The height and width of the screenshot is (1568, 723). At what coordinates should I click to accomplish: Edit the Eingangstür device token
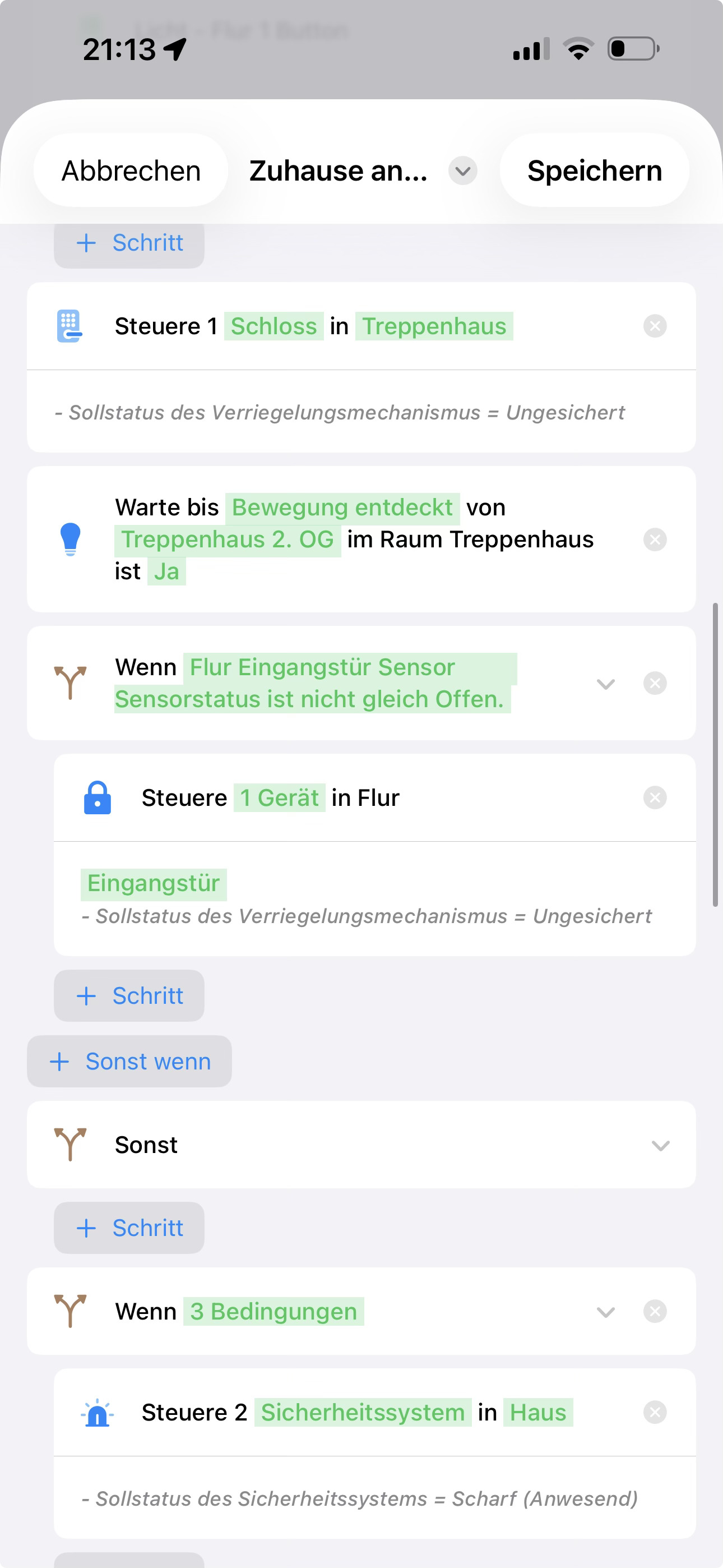(x=154, y=884)
